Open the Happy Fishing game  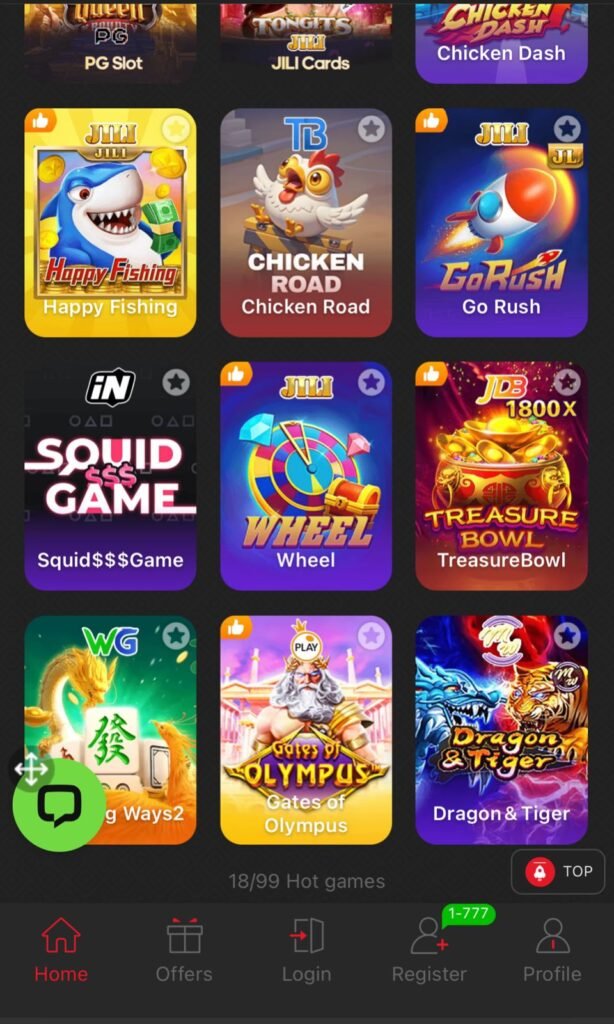pyautogui.click(x=110, y=220)
